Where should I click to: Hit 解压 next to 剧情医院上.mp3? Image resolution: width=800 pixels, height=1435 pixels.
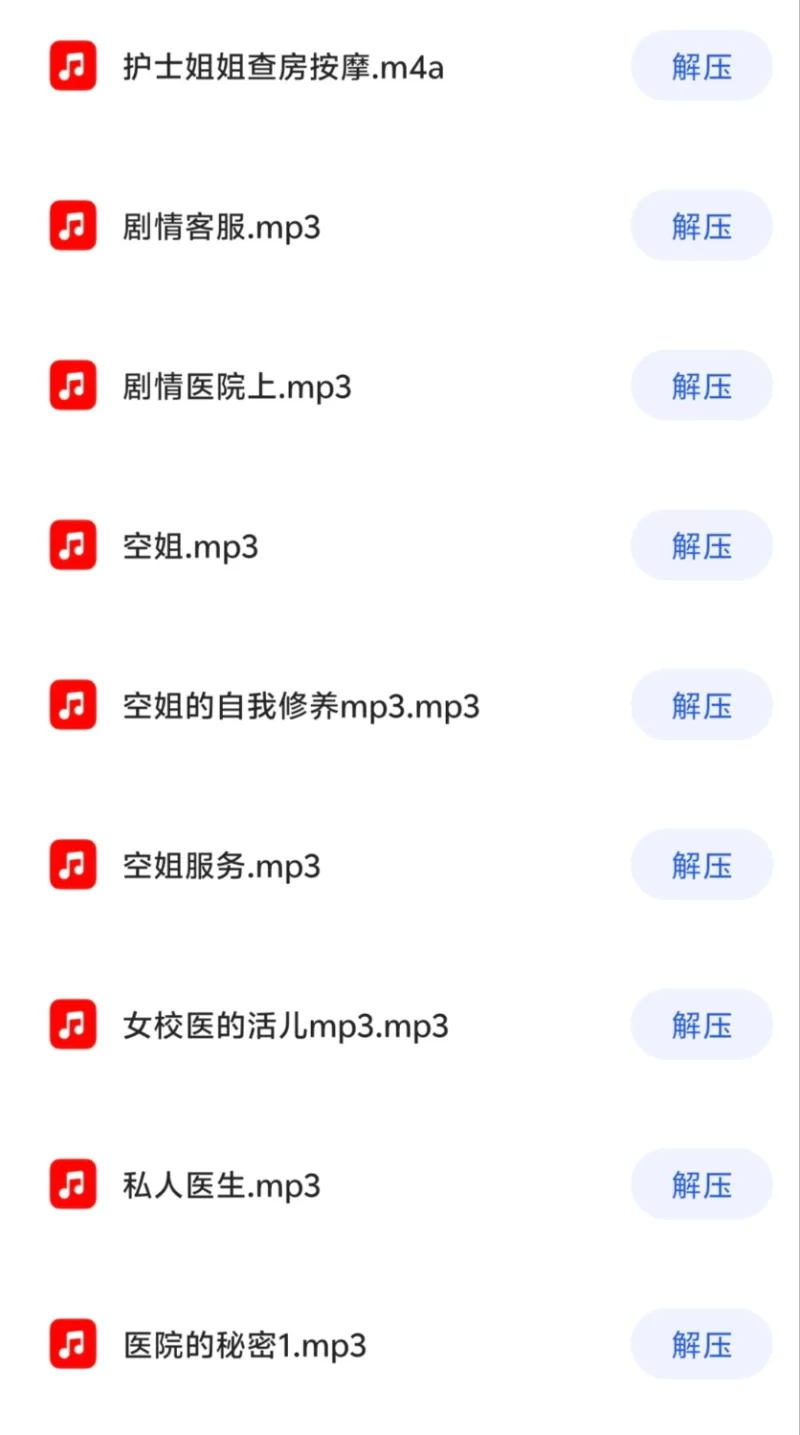(701, 387)
